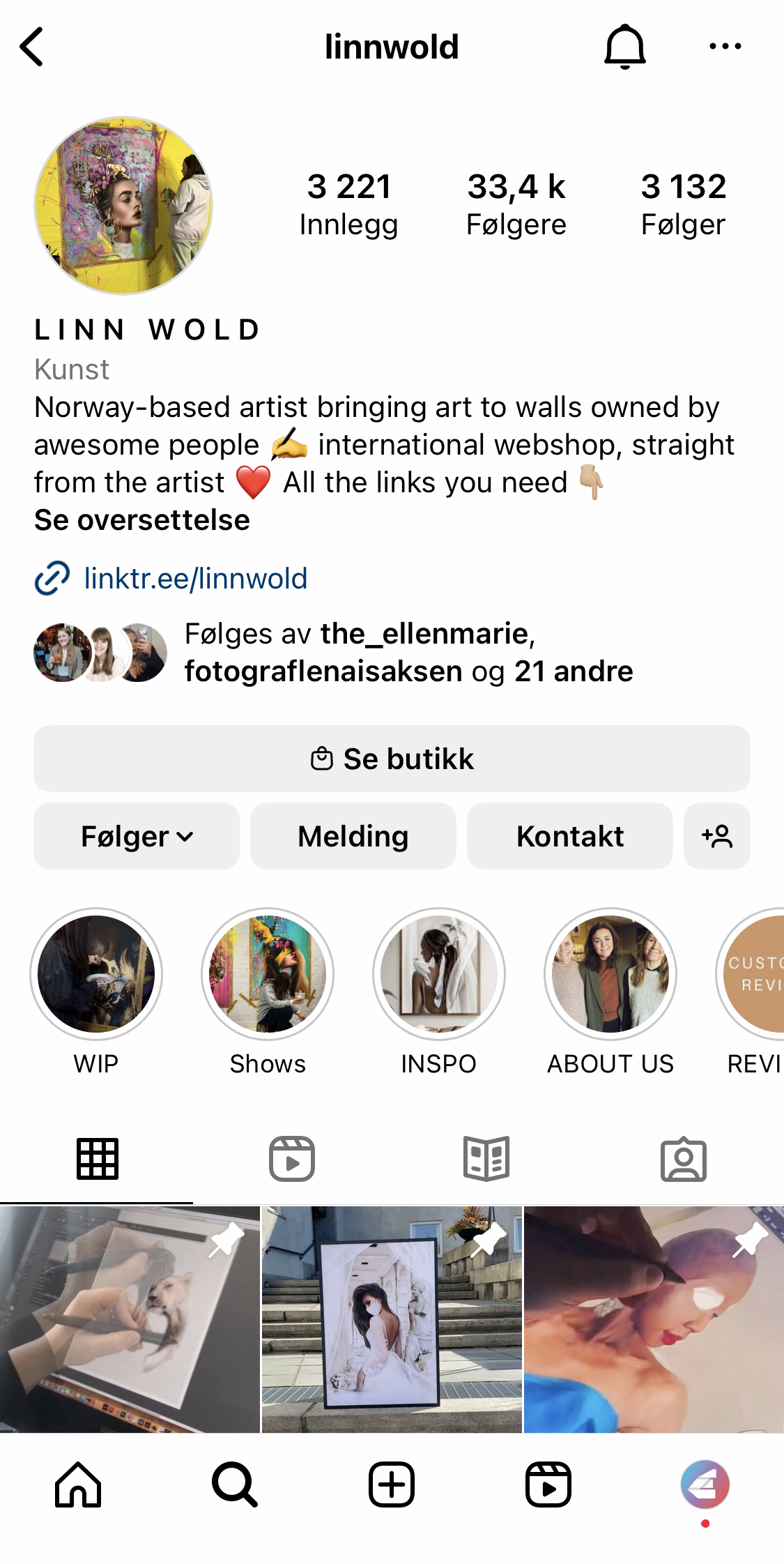Open pinned post of framed woman on stairs
Image resolution: width=784 pixels, height=1564 pixels.
[392, 1319]
